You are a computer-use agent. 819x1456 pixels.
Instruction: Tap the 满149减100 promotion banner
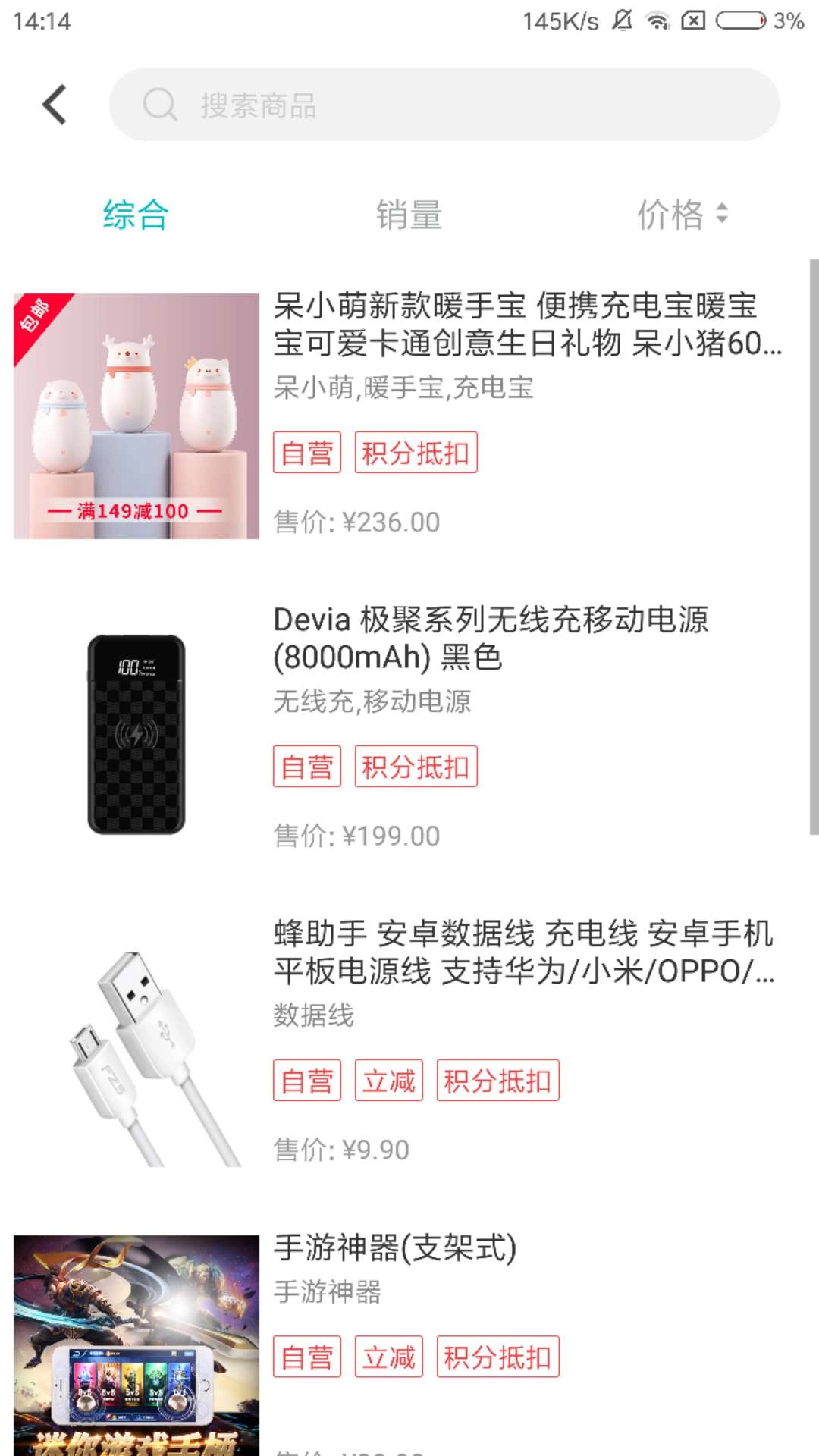pyautogui.click(x=136, y=512)
